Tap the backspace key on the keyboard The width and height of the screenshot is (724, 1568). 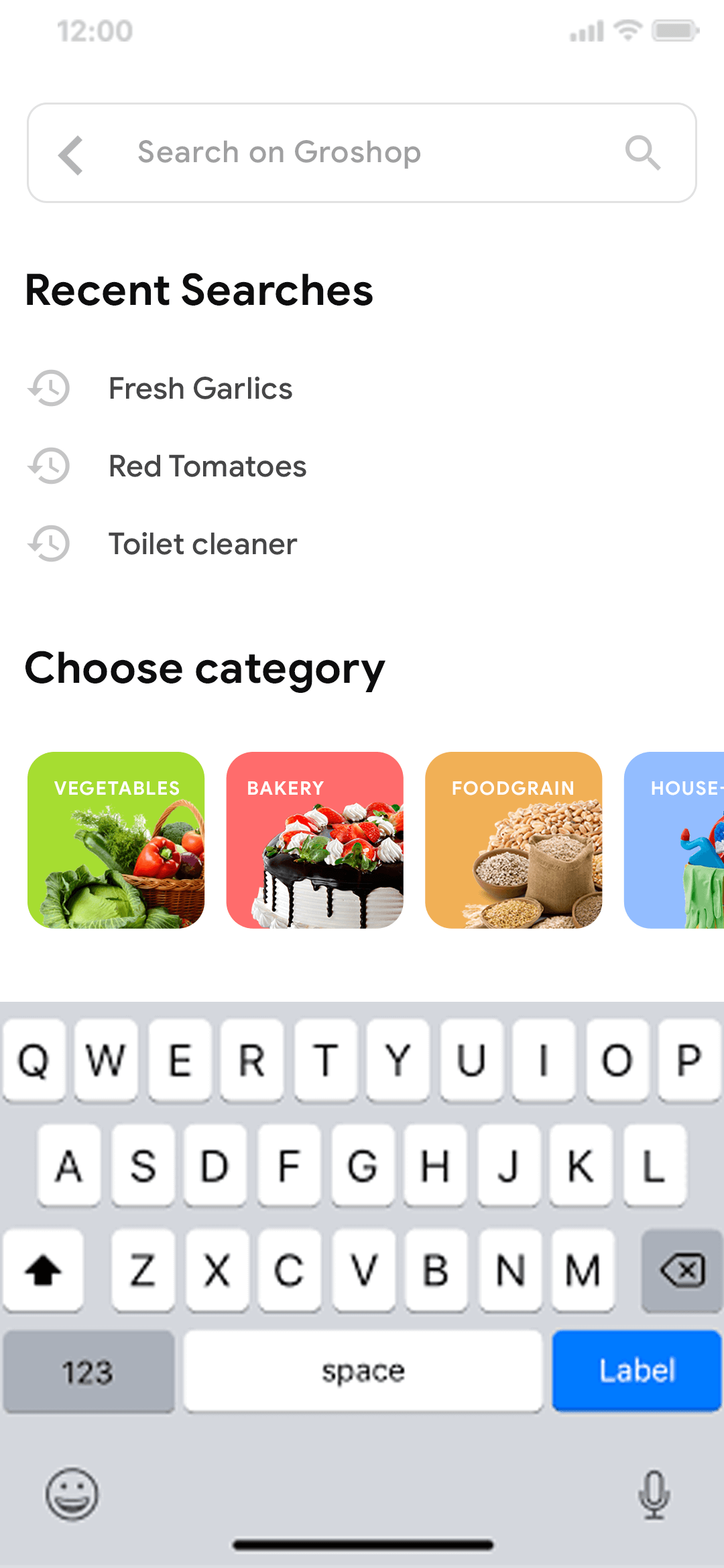(x=682, y=1270)
